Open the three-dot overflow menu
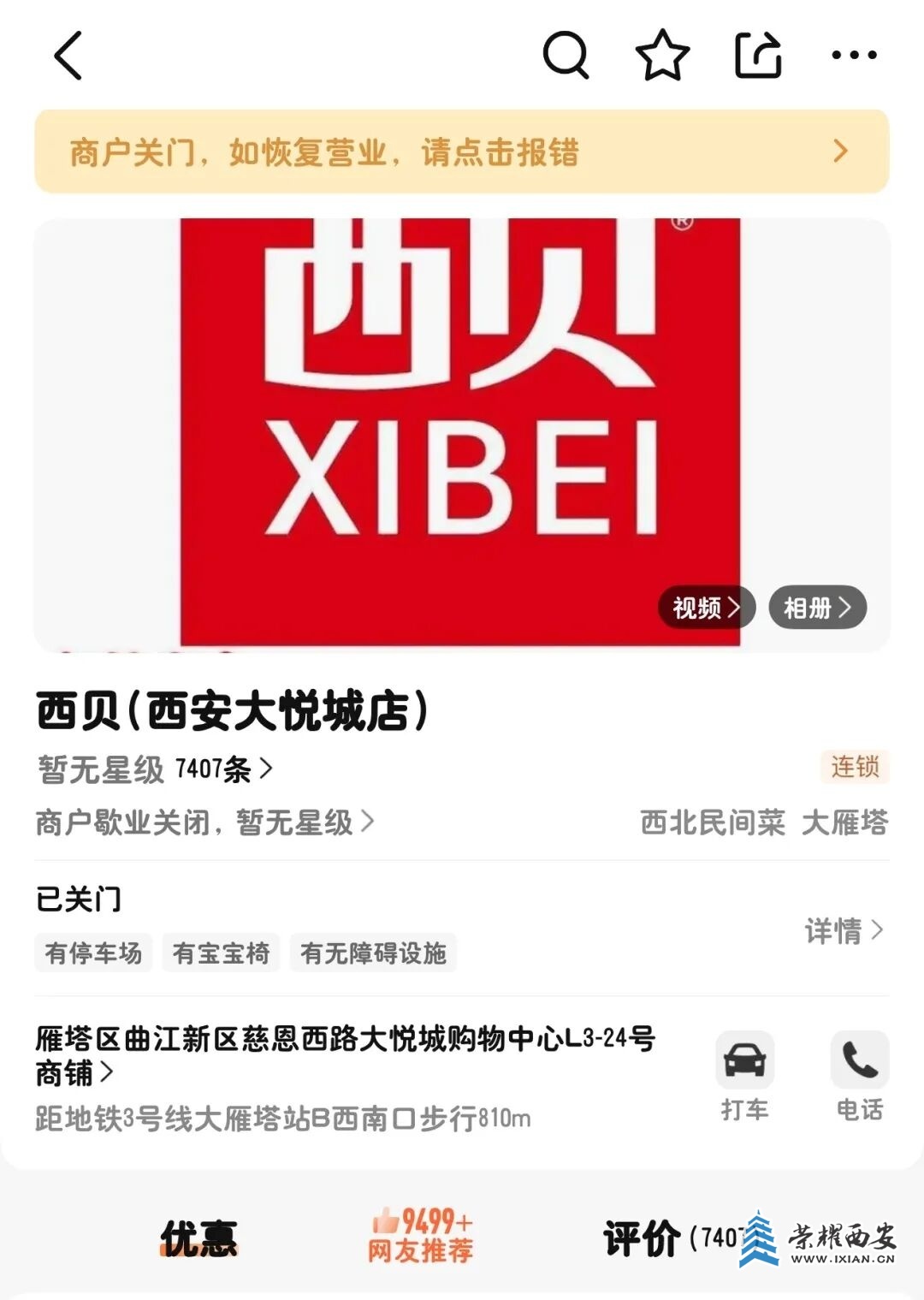 click(854, 56)
